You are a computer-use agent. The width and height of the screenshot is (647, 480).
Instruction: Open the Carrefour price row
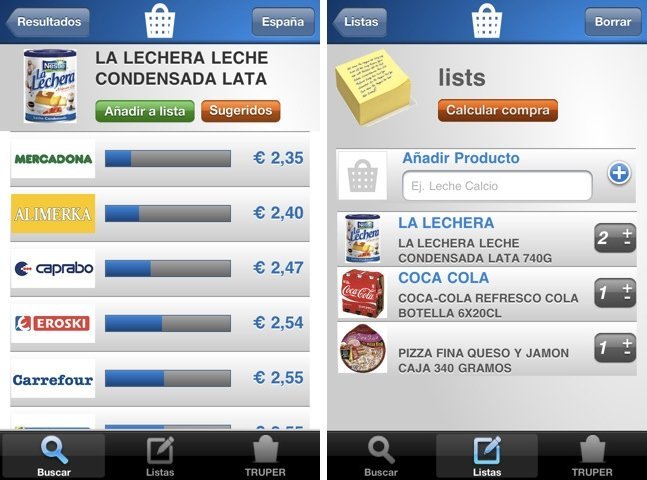(x=160, y=379)
